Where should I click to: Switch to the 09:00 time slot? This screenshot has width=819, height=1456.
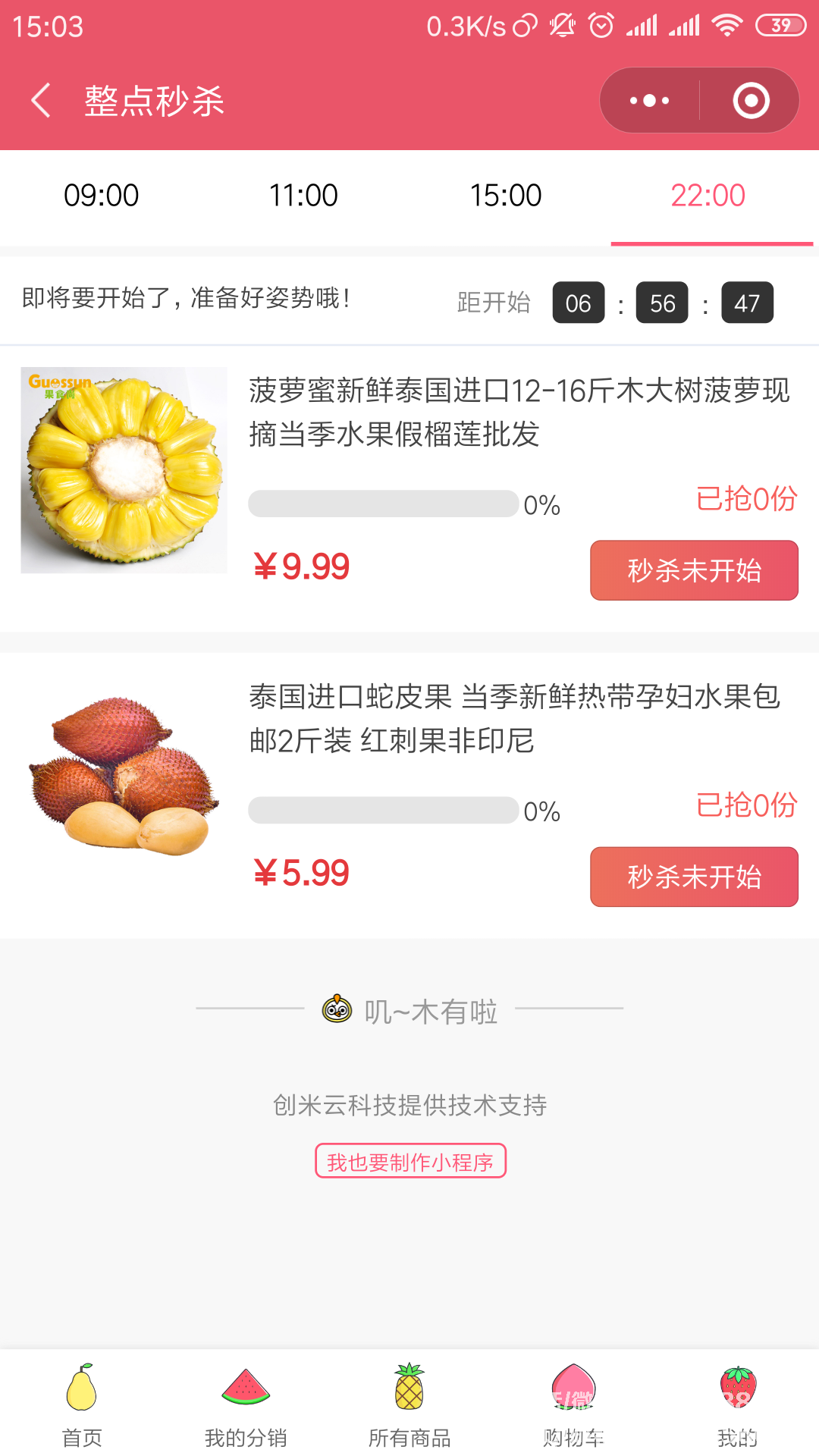coord(102,196)
